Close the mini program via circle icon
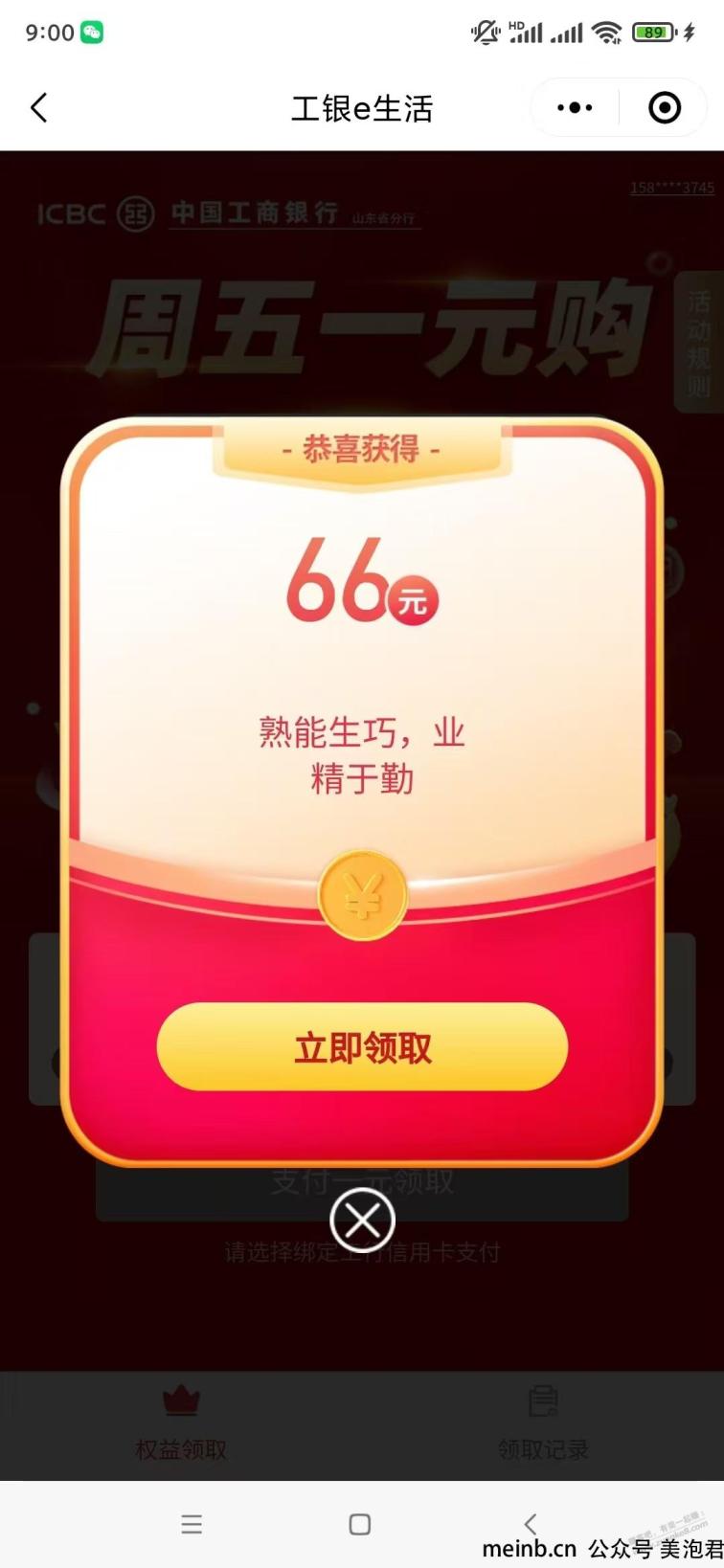Screen dimensions: 724x1568 pyautogui.click(x=665, y=107)
